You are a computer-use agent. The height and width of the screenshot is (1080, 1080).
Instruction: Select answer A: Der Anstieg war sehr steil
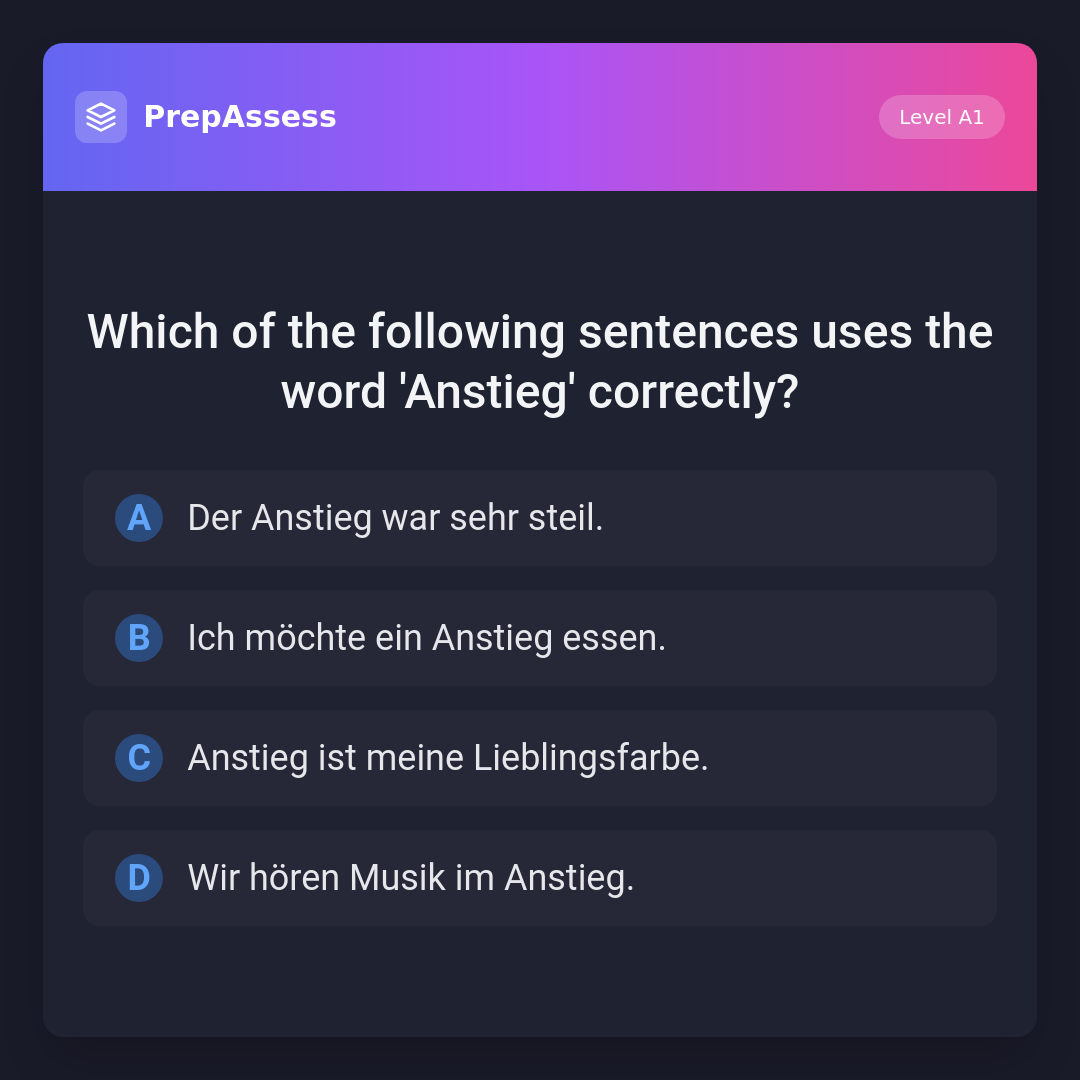[540, 518]
